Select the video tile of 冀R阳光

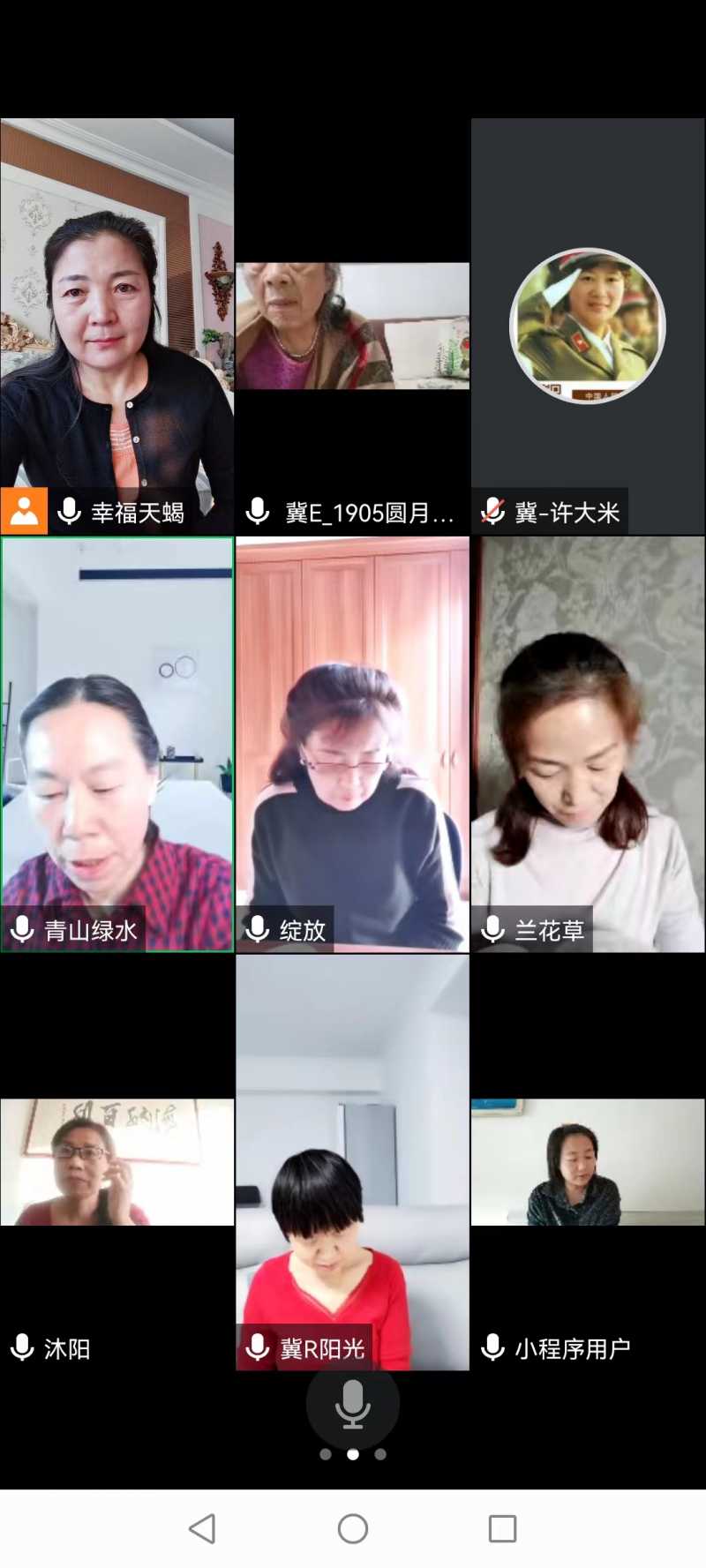[352, 1161]
